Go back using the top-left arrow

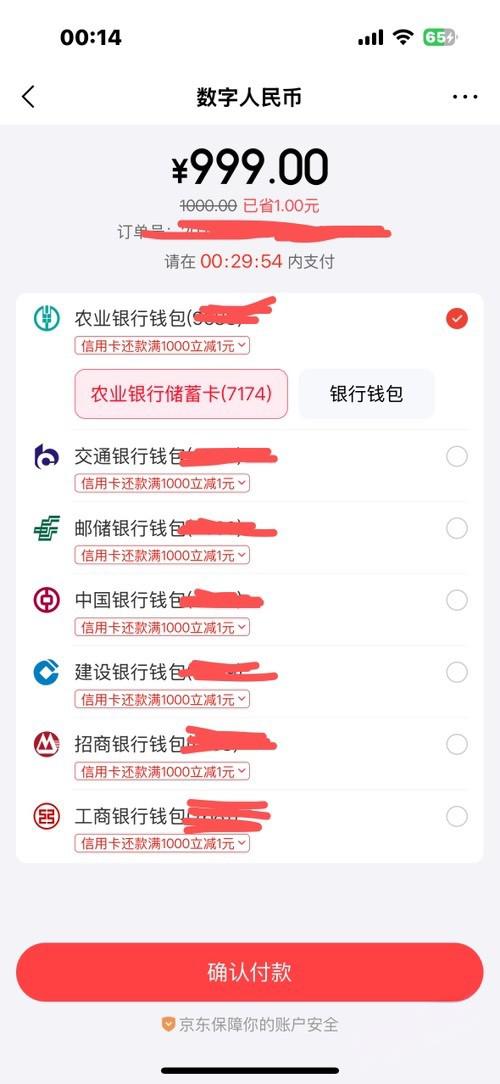coord(28,97)
